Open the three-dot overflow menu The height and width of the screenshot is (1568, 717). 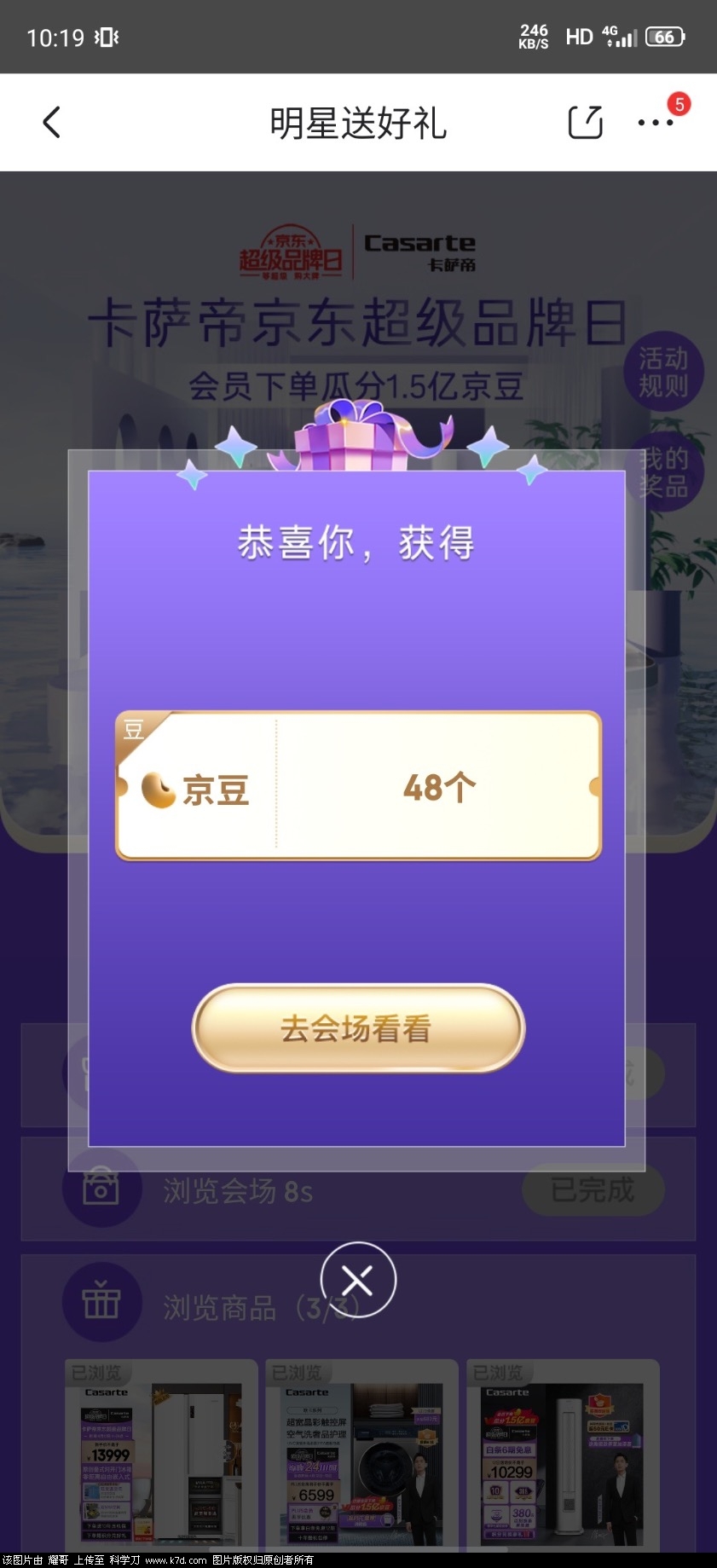[x=656, y=123]
